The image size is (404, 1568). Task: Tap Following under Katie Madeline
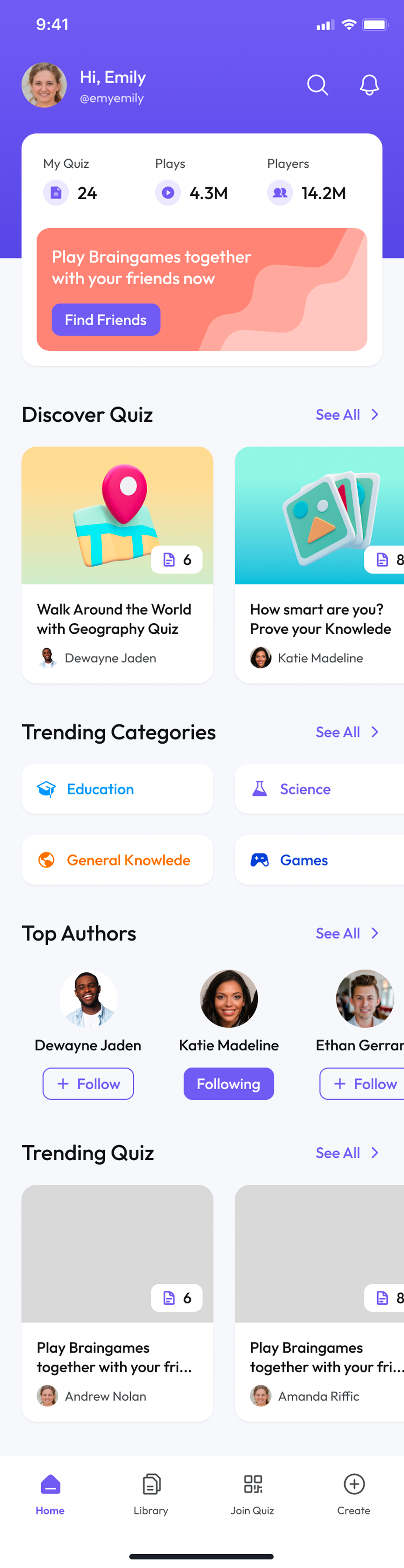[228, 1083]
